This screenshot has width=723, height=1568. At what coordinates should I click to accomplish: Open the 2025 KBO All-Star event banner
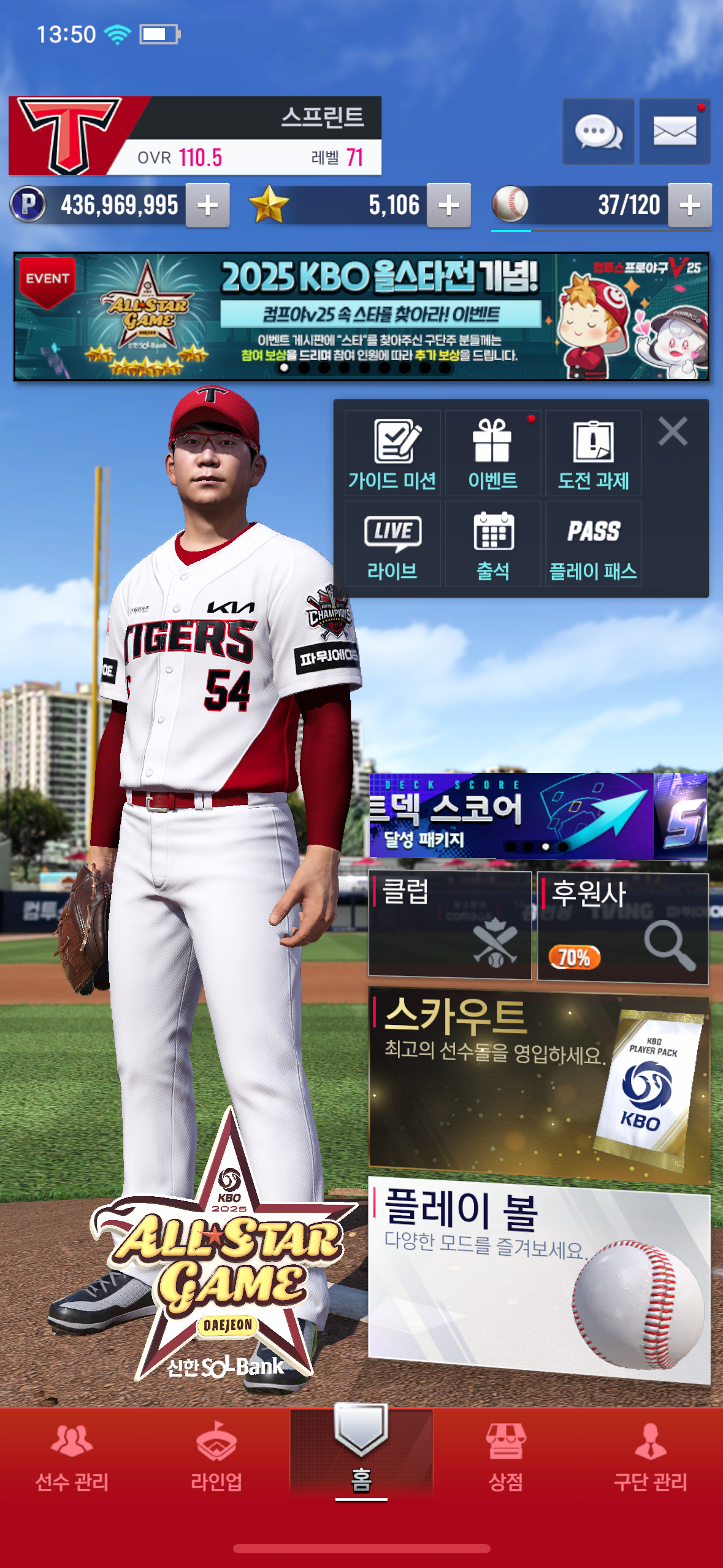tap(361, 317)
